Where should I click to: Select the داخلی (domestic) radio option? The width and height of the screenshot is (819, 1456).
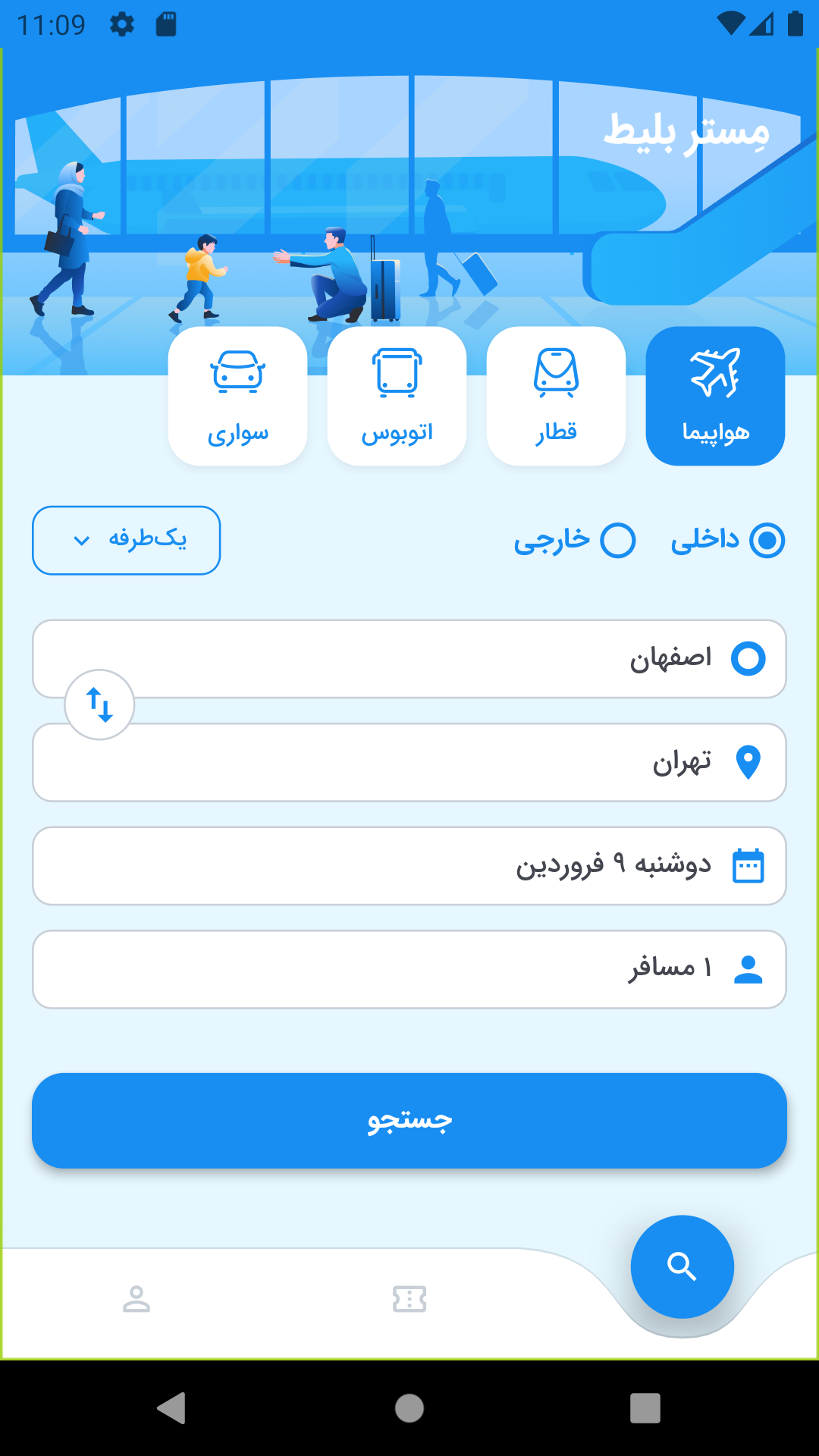(x=767, y=541)
